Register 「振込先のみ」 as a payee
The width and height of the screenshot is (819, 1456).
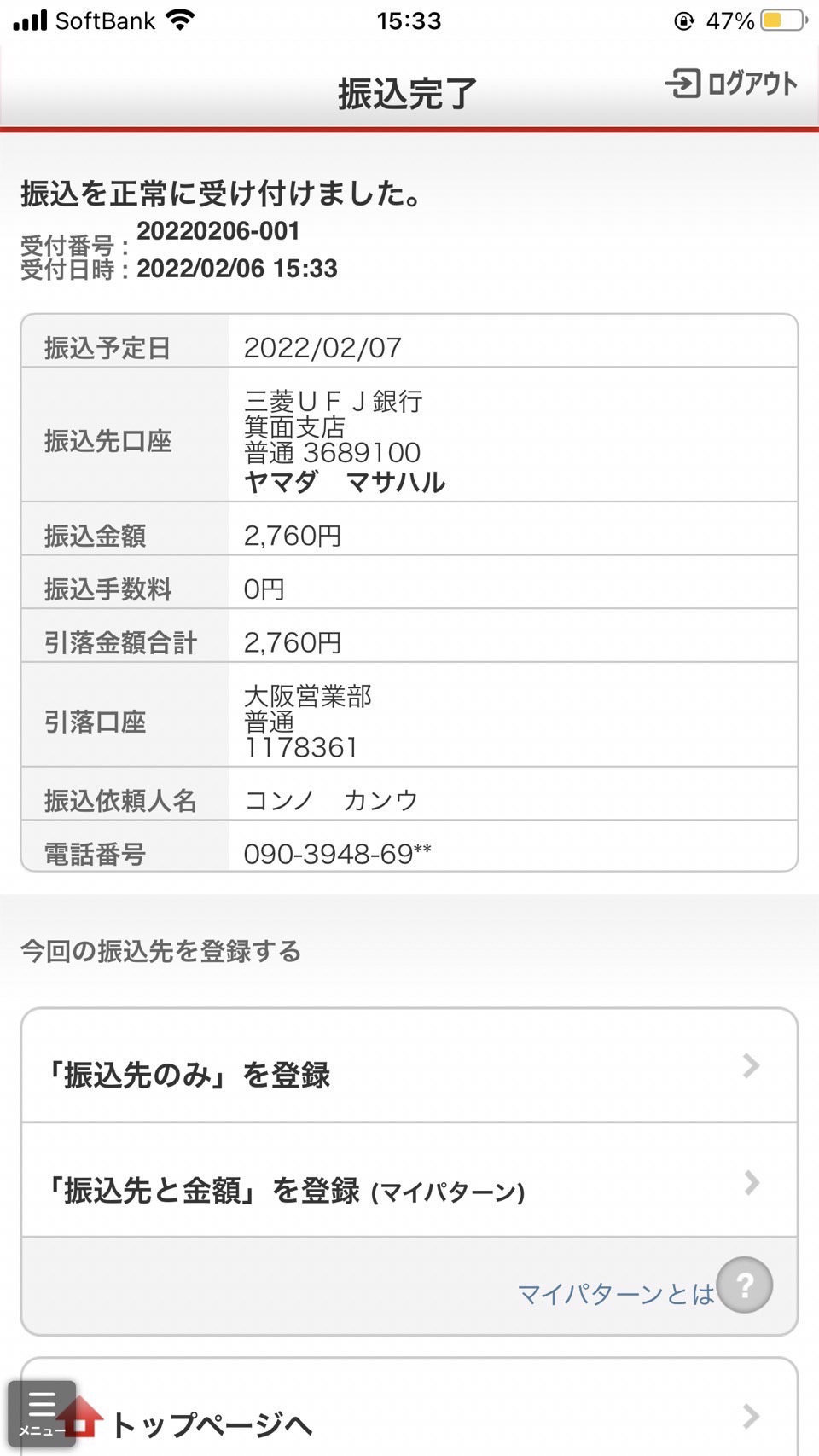tap(409, 1066)
